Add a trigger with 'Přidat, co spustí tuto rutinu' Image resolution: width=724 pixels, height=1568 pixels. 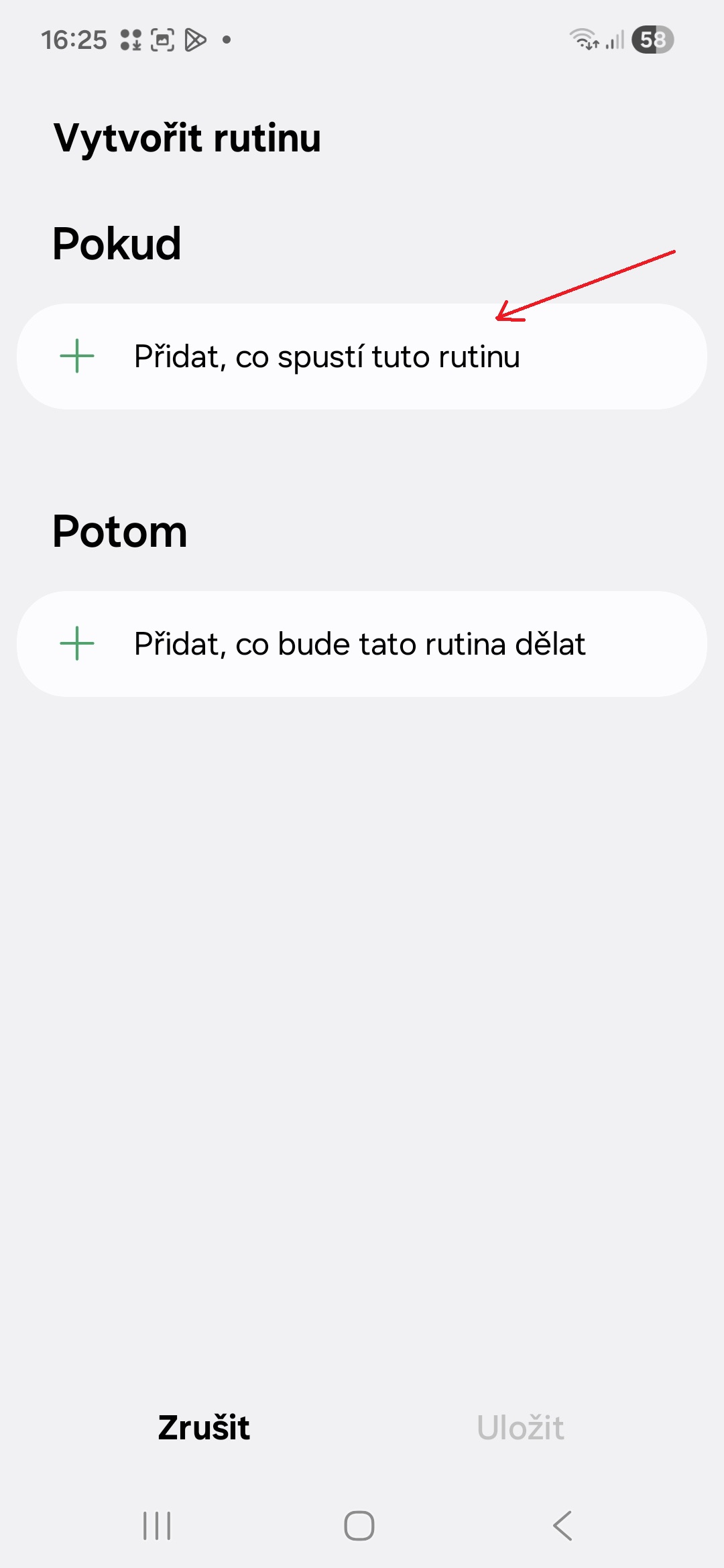362,356
